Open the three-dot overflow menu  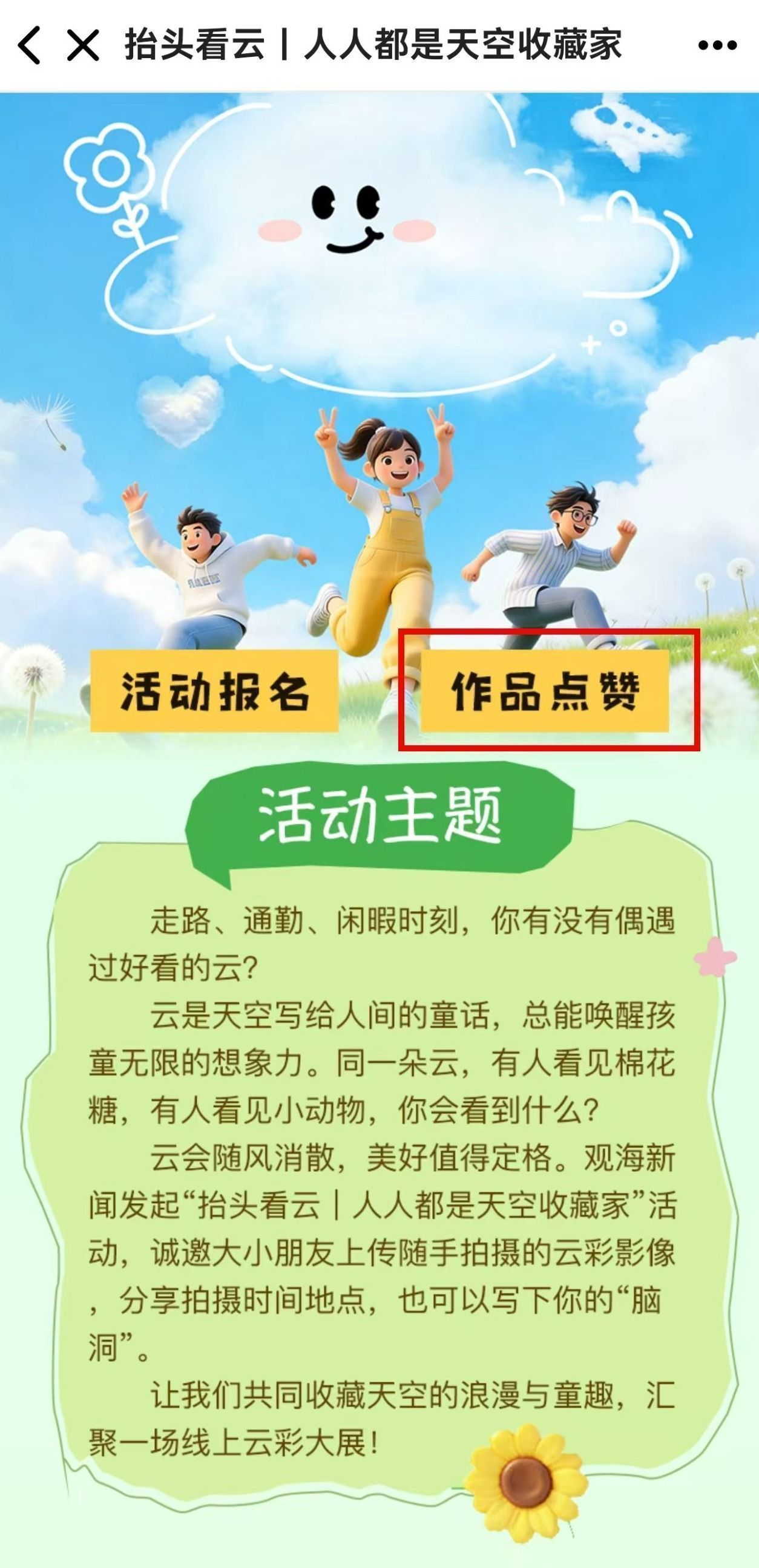pos(717,45)
